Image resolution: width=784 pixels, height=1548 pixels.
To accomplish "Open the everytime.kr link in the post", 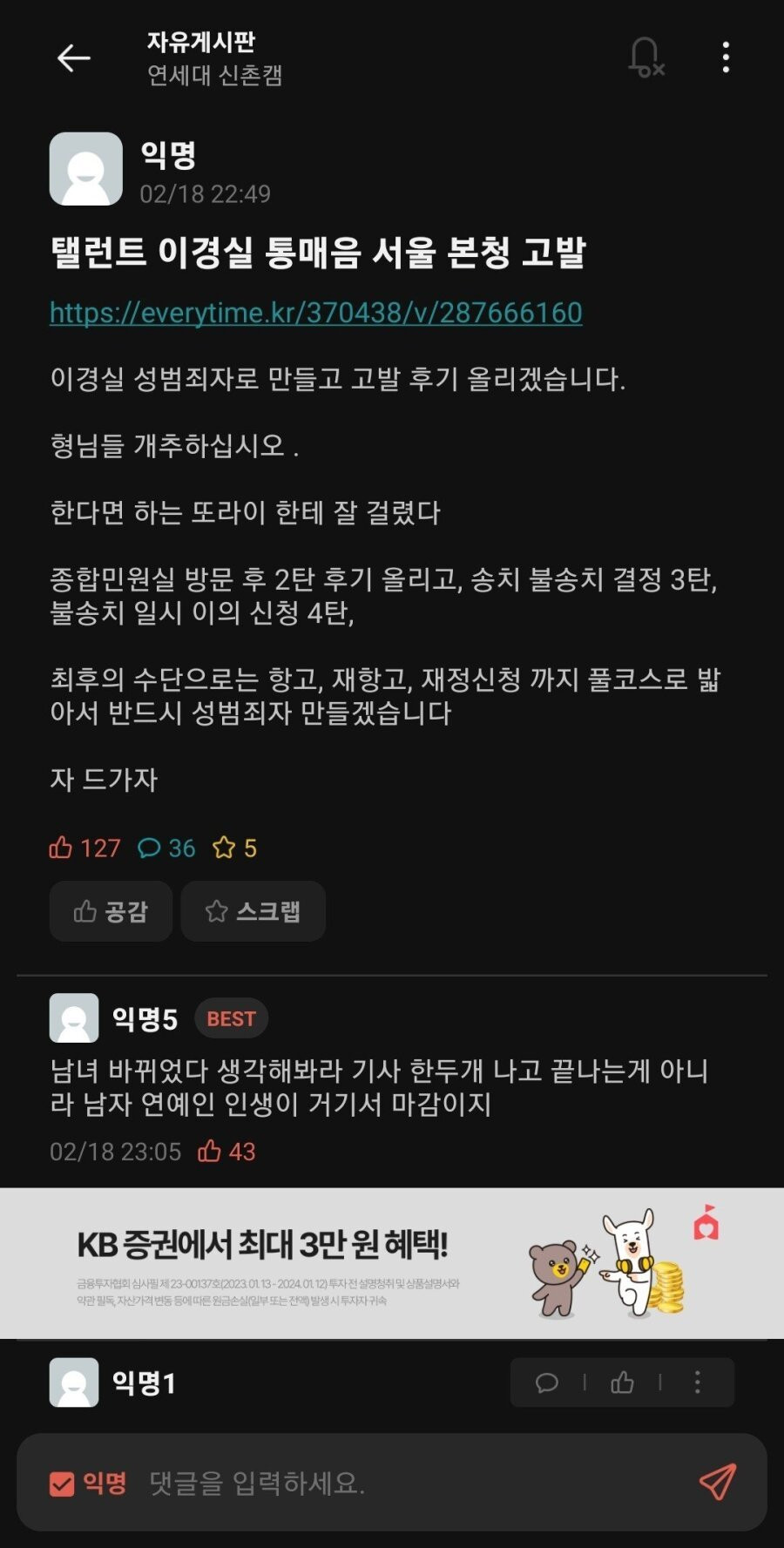I will click(x=315, y=313).
